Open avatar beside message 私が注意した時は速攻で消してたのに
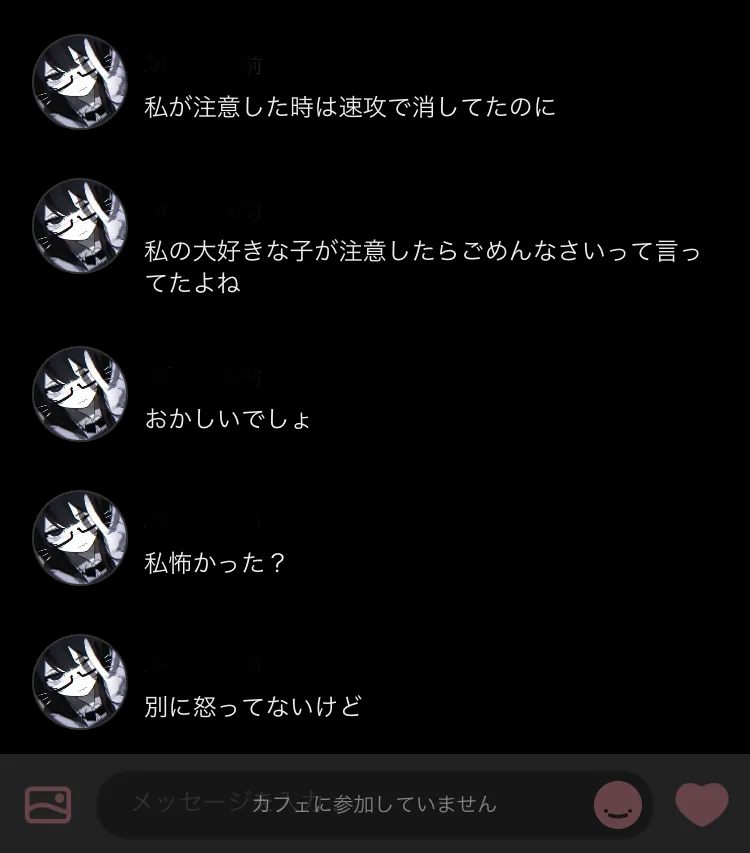750x853 pixels. pos(80,82)
